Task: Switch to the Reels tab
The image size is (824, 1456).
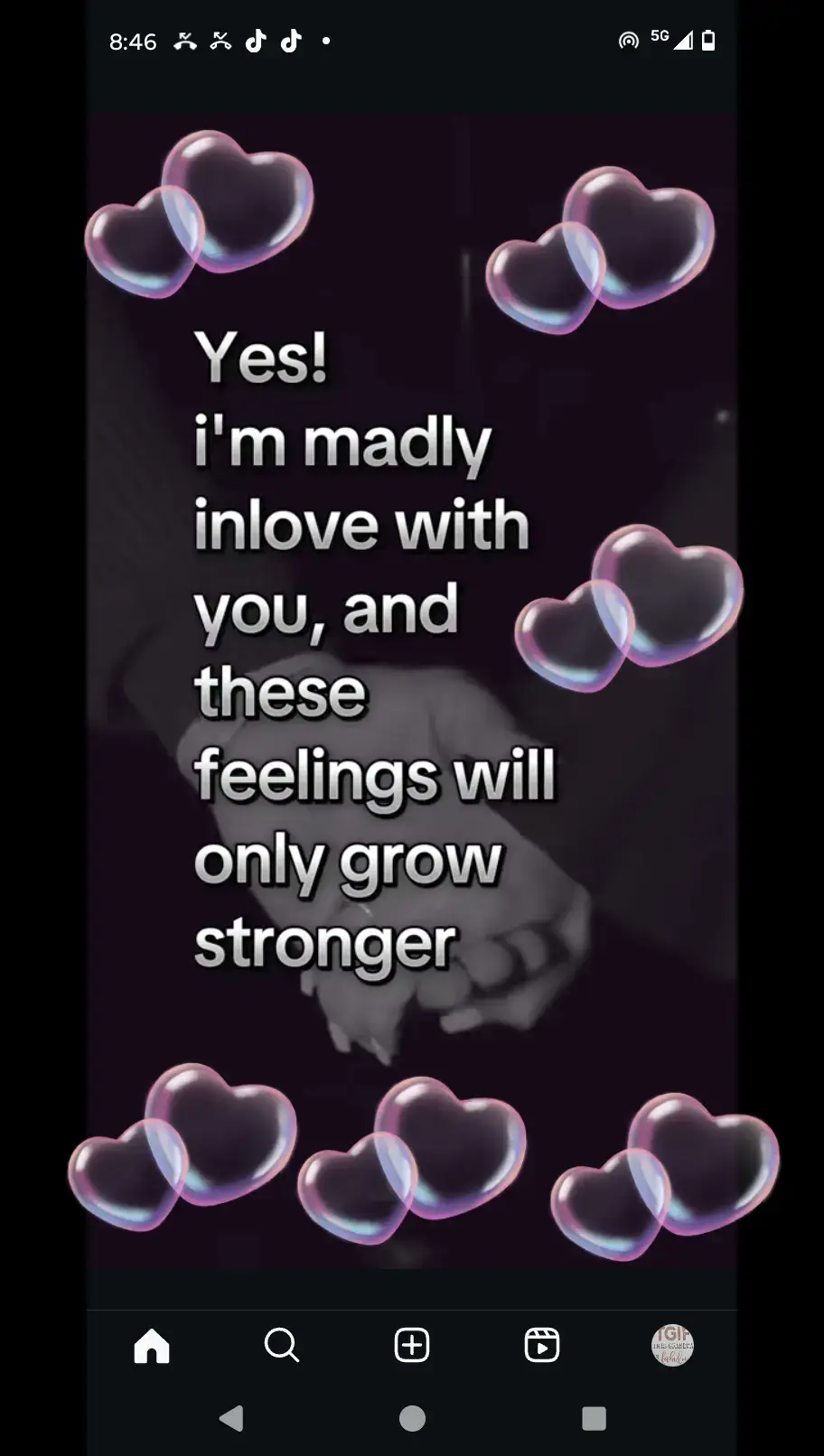Action: (542, 1345)
